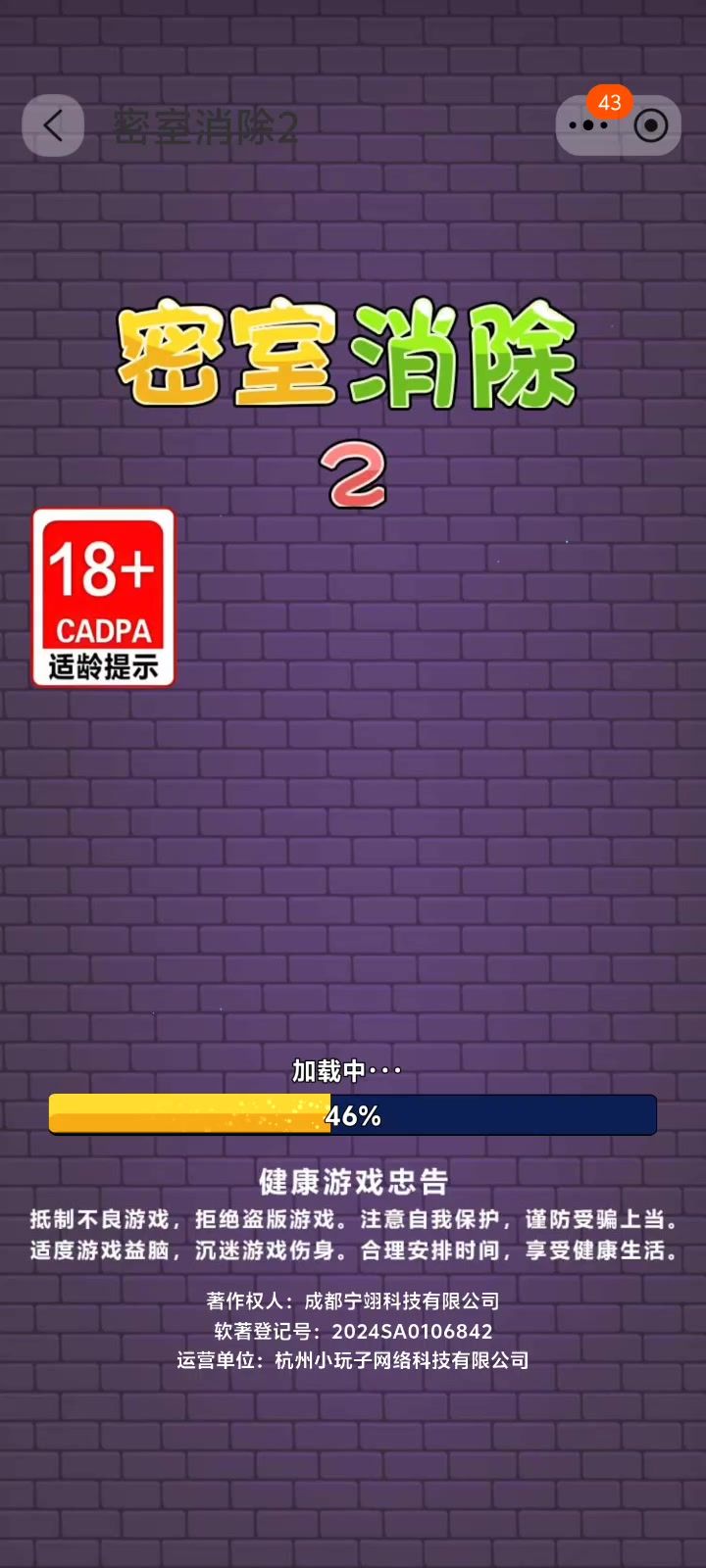Open the three-dot more menu

click(588, 125)
